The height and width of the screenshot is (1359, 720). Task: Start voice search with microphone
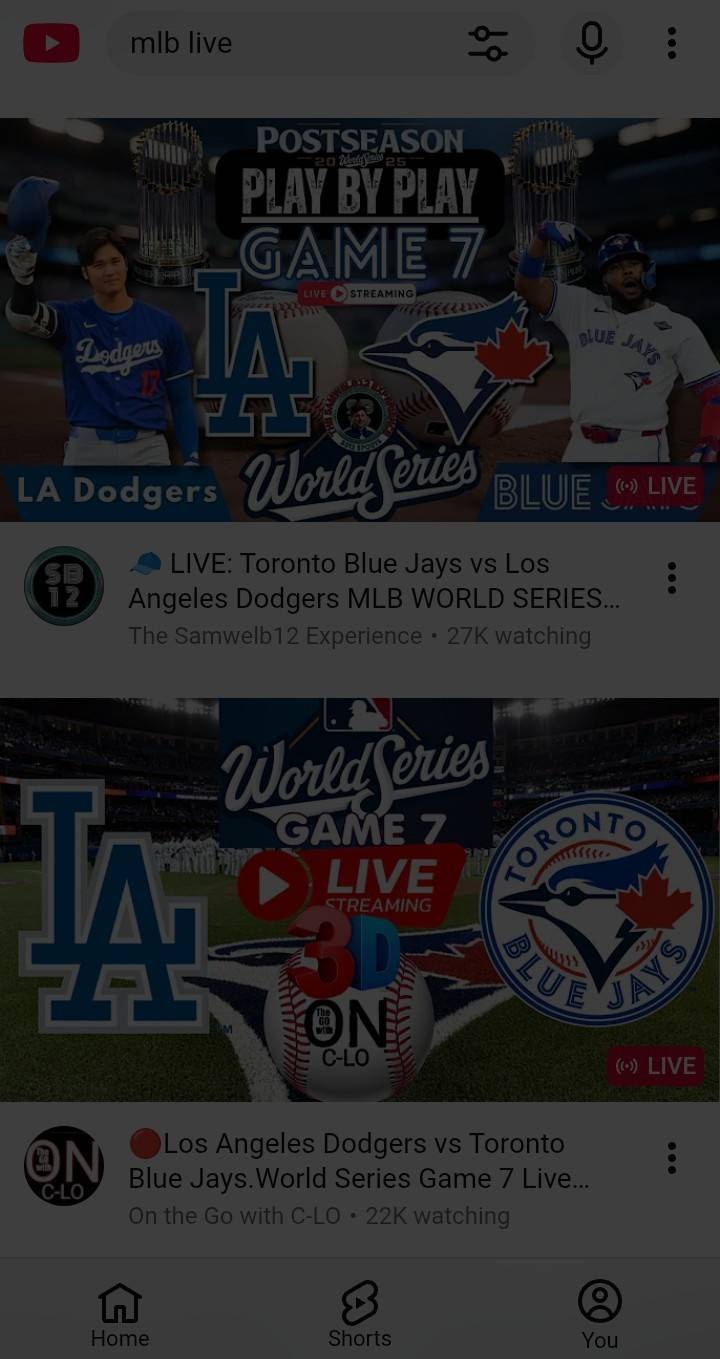click(x=591, y=43)
